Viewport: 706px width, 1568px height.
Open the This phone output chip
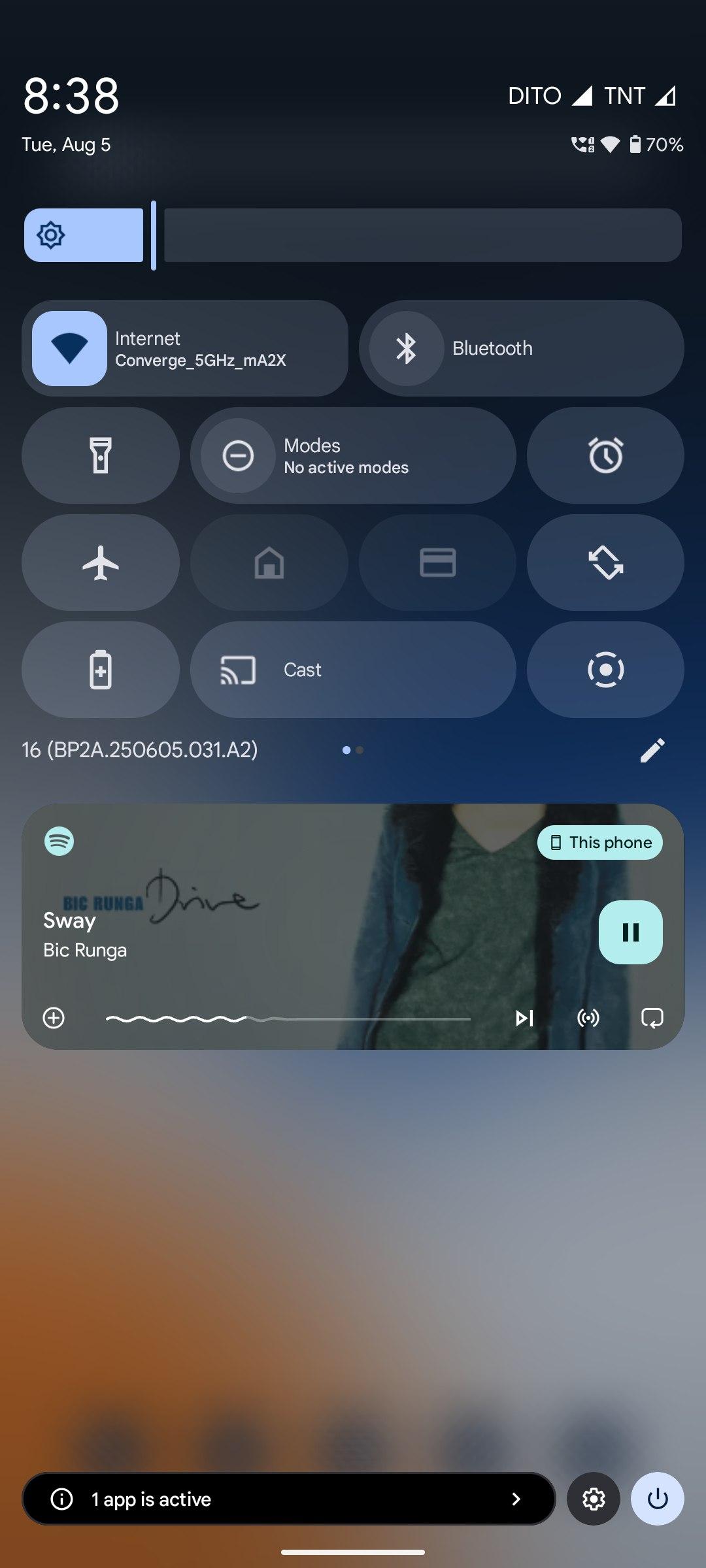(600, 843)
